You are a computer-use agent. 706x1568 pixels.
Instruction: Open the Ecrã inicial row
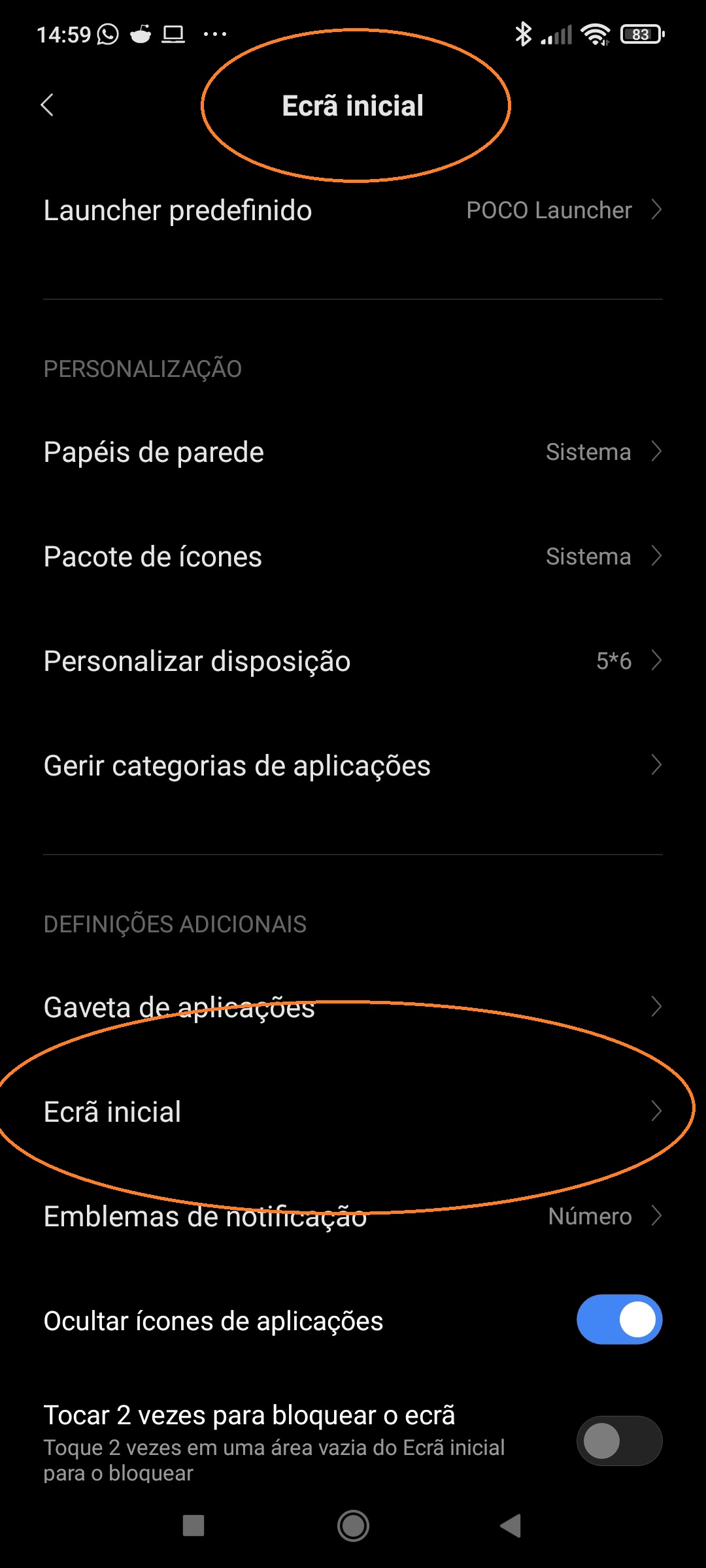point(353,1112)
